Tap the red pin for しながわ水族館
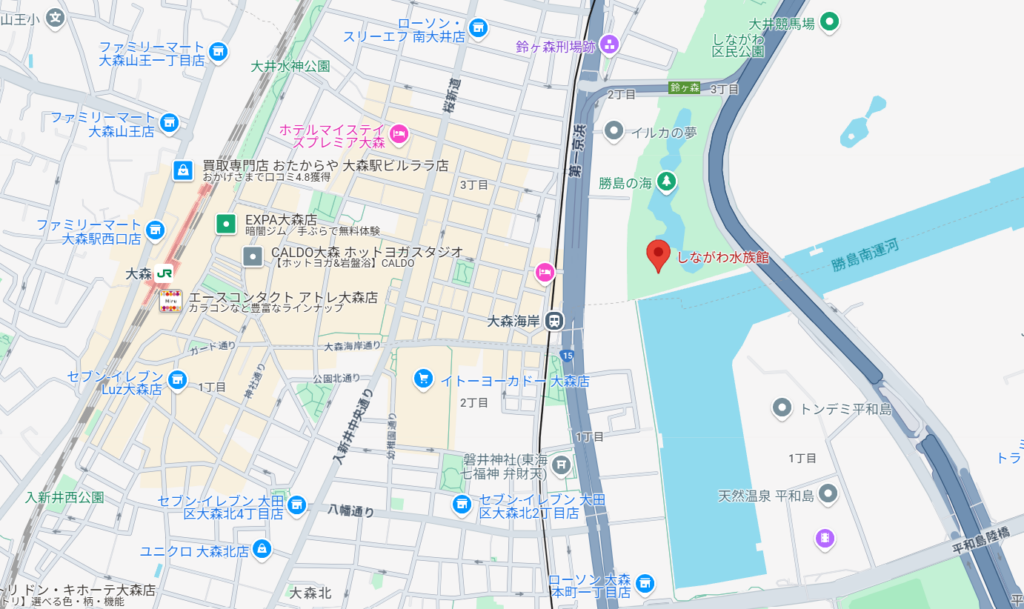 [657, 254]
